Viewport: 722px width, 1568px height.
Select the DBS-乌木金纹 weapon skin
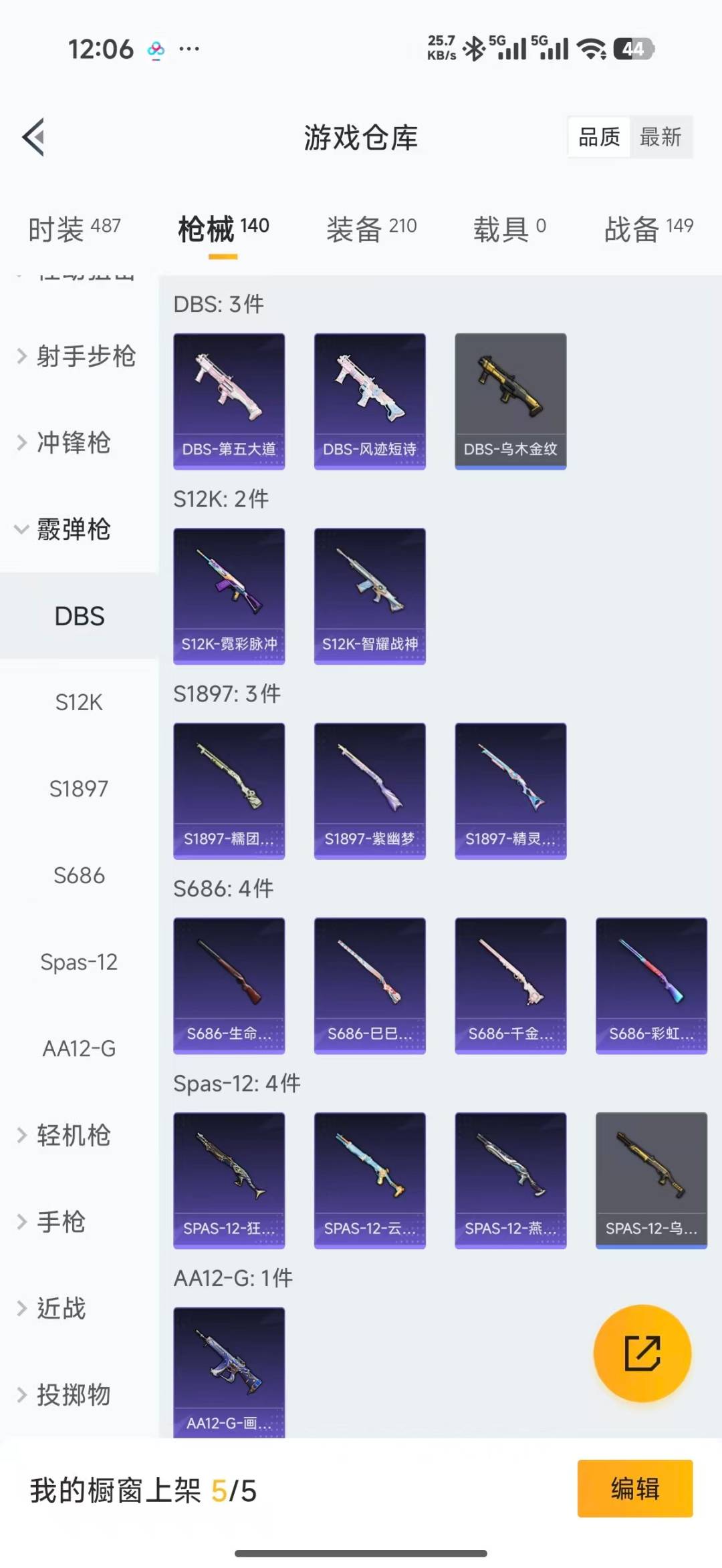[510, 399]
